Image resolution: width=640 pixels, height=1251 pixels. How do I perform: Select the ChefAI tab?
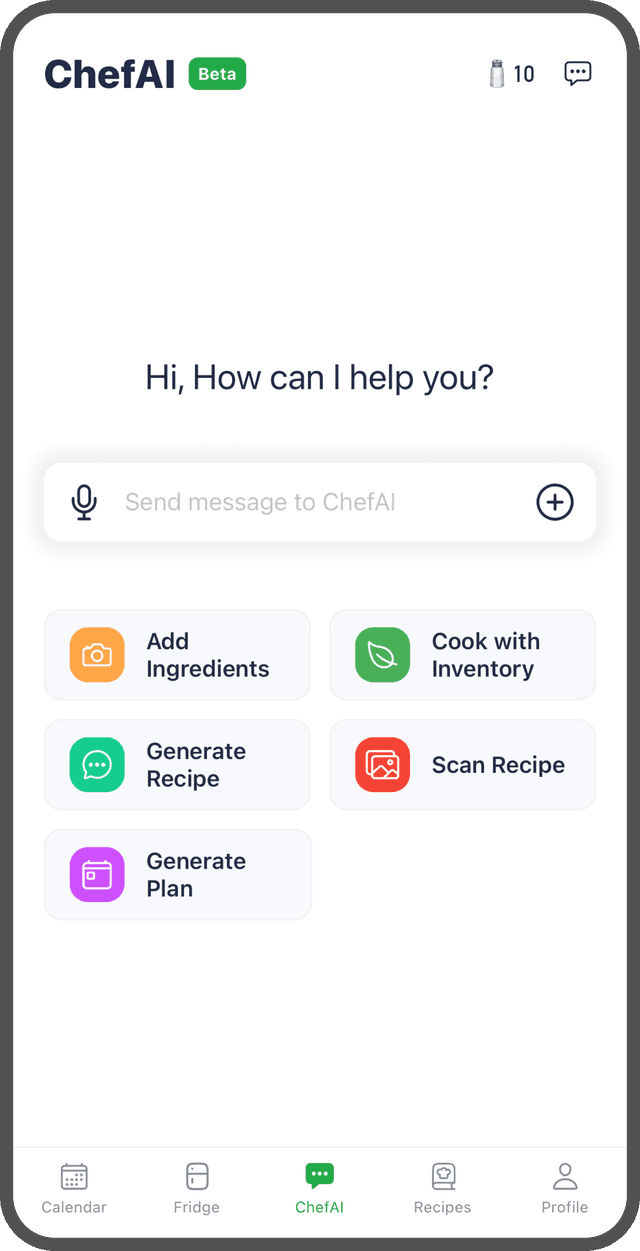[320, 1188]
